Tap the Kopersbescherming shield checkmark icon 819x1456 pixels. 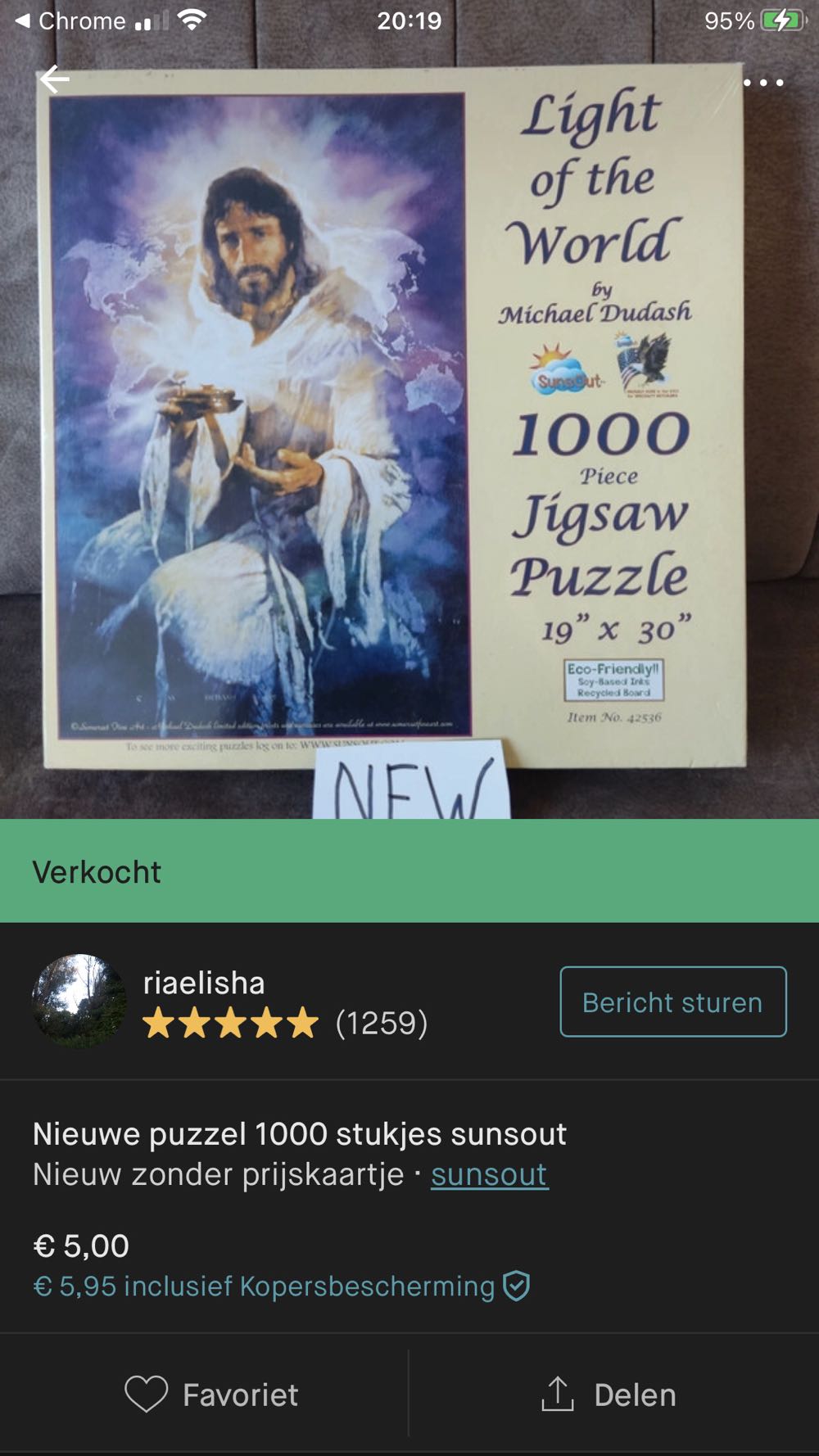pos(515,1286)
